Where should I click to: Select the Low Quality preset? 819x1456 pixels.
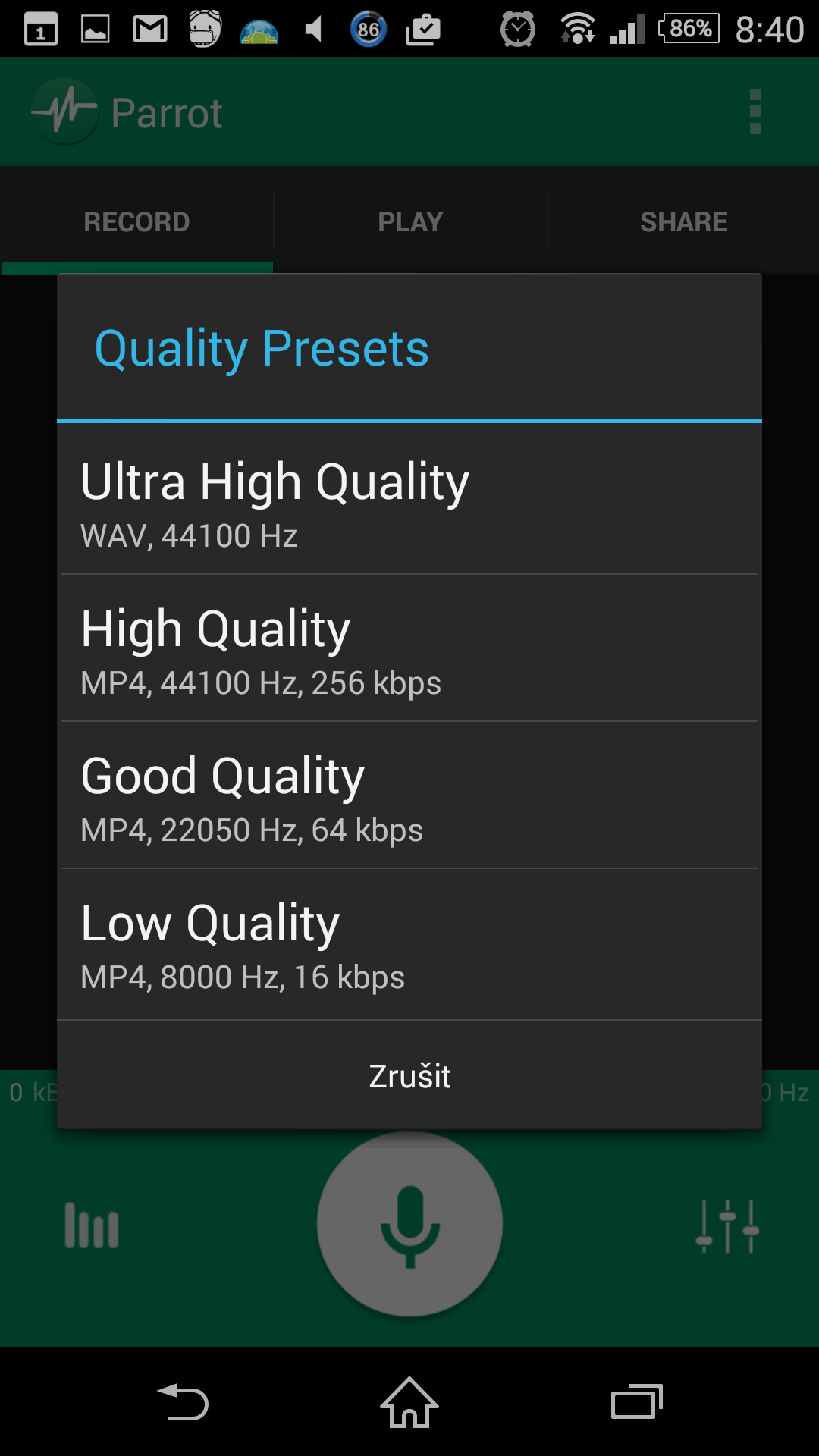[x=409, y=943]
